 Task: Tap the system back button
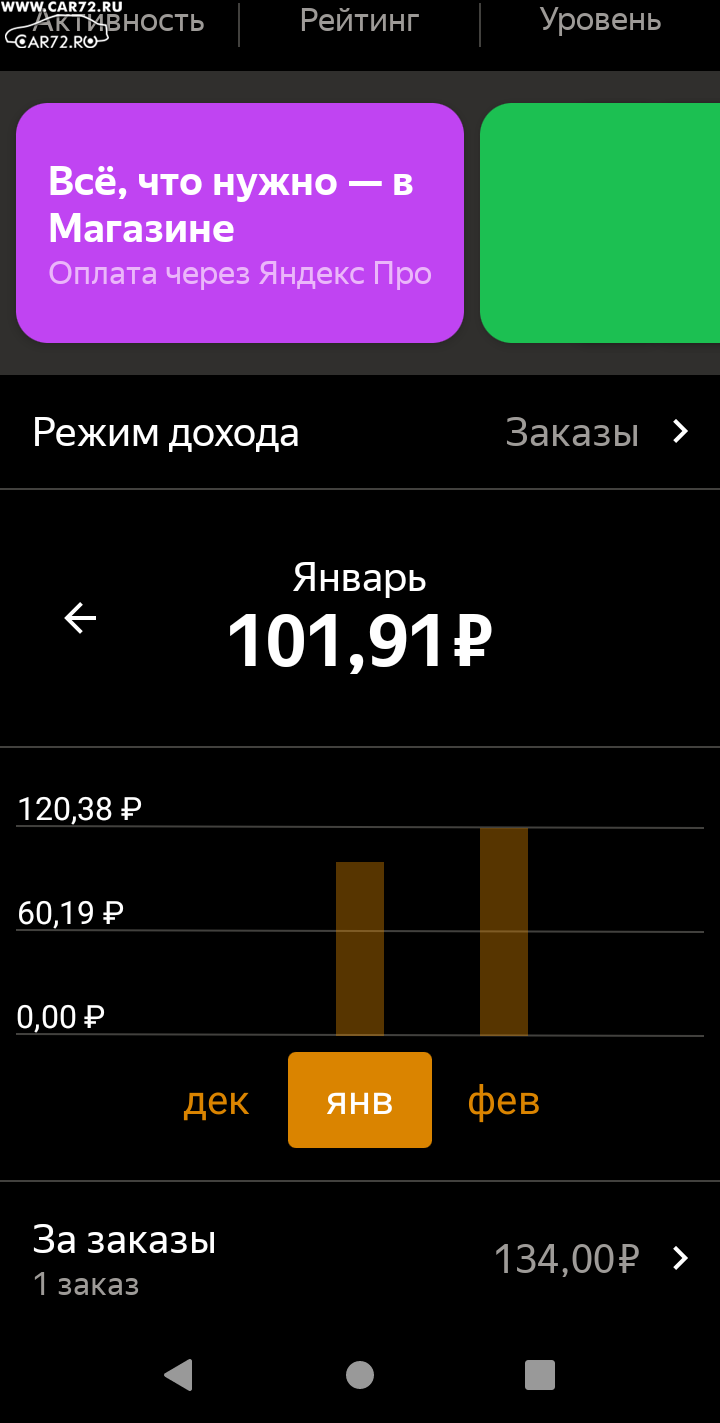coord(179,1375)
